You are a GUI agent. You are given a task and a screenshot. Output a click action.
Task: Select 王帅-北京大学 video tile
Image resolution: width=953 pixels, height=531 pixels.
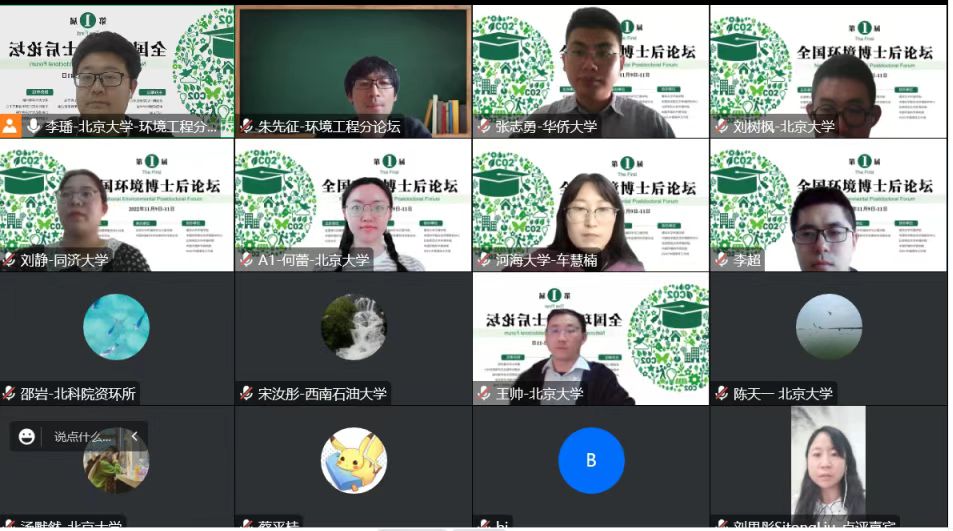click(590, 338)
